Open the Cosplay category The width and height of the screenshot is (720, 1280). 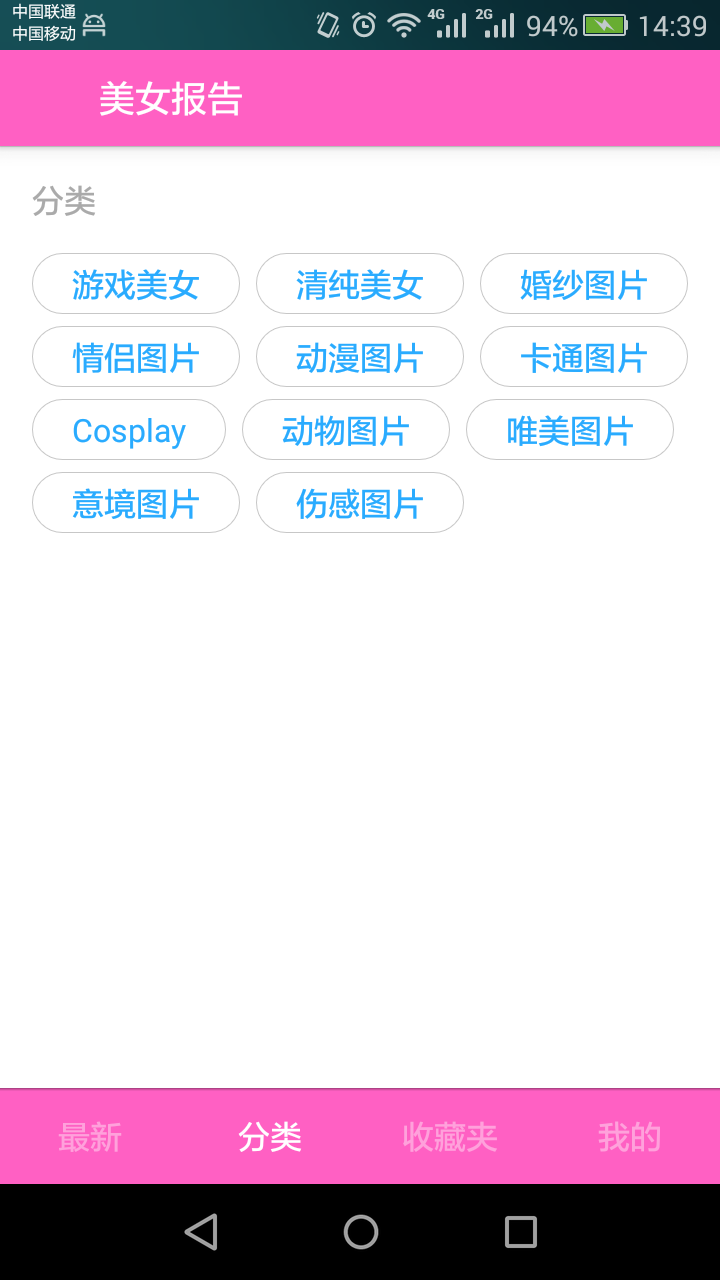click(129, 430)
